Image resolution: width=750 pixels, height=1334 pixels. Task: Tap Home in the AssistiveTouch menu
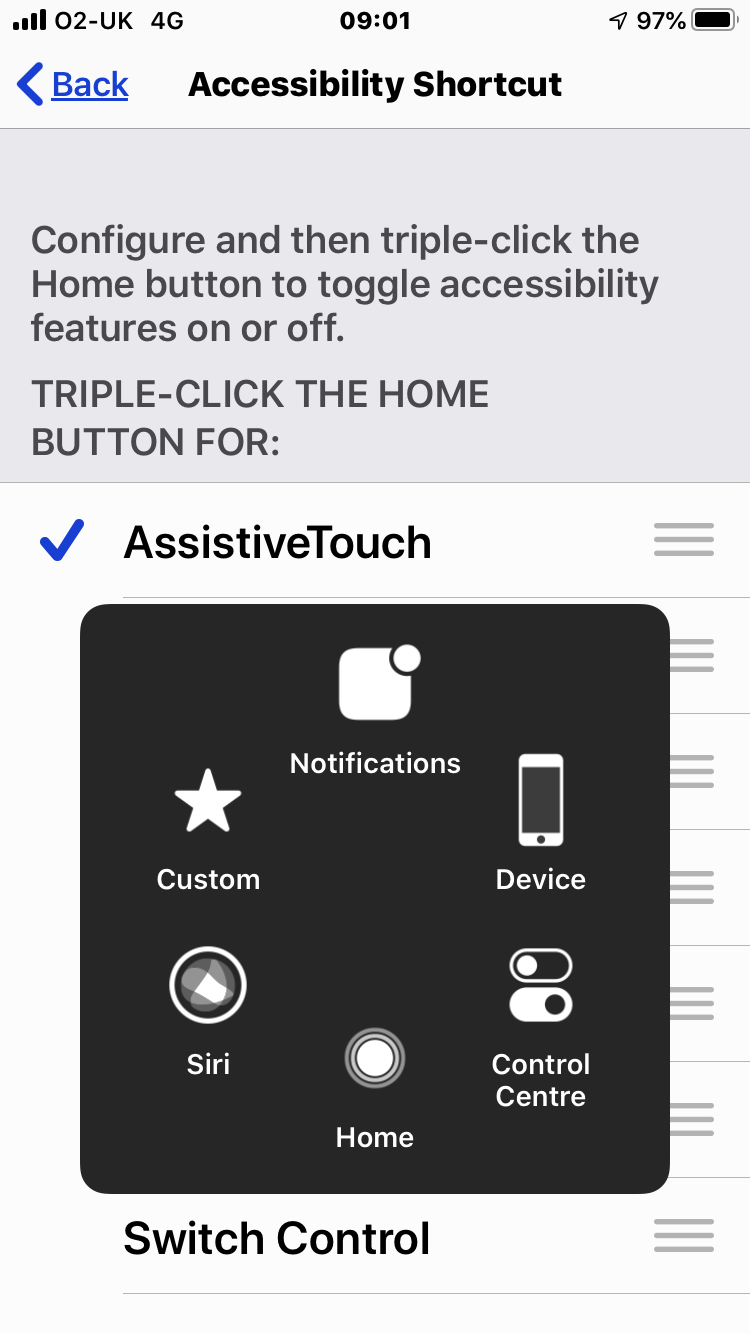click(x=375, y=1090)
